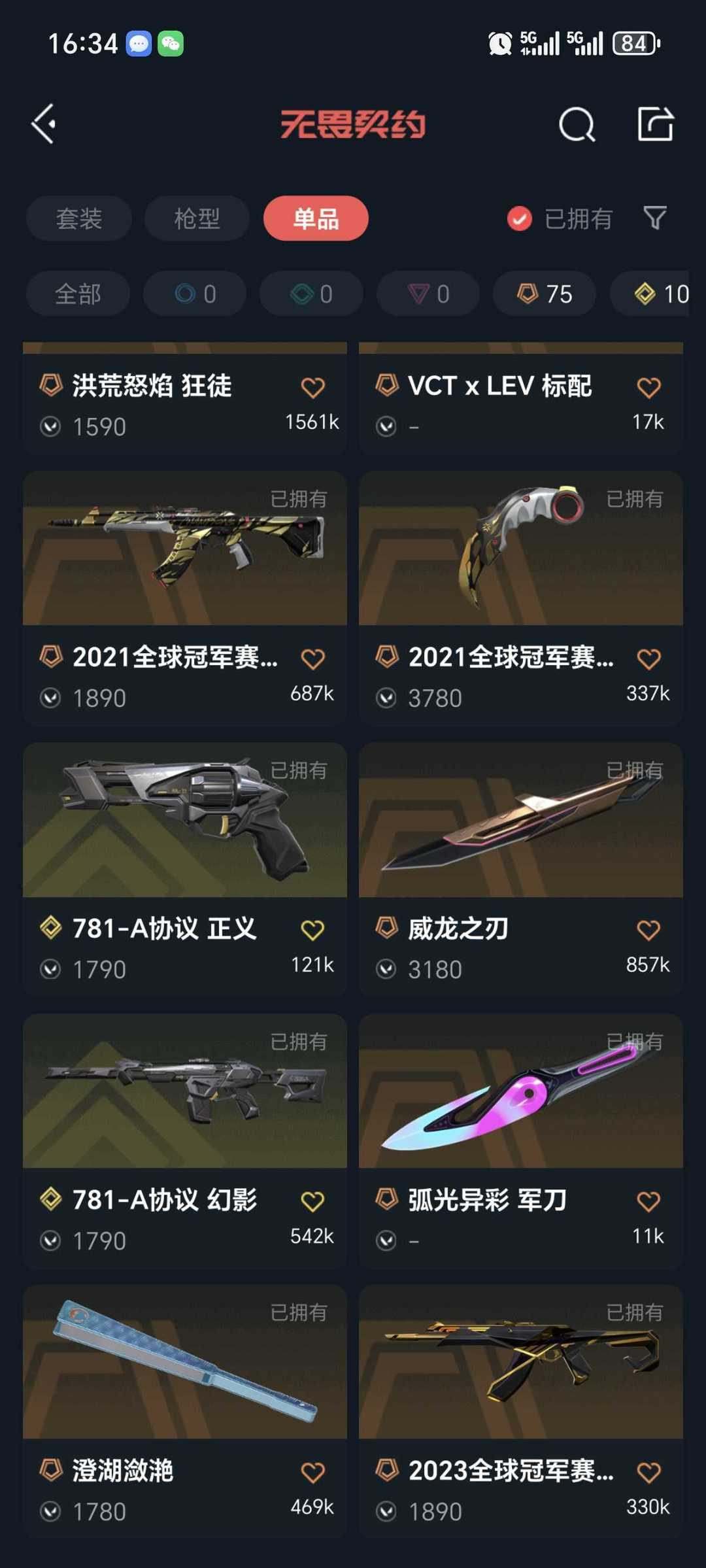This screenshot has height=1568, width=706.
Task: Open the 澄湖潋滟 fan card
Action: coord(185,1411)
